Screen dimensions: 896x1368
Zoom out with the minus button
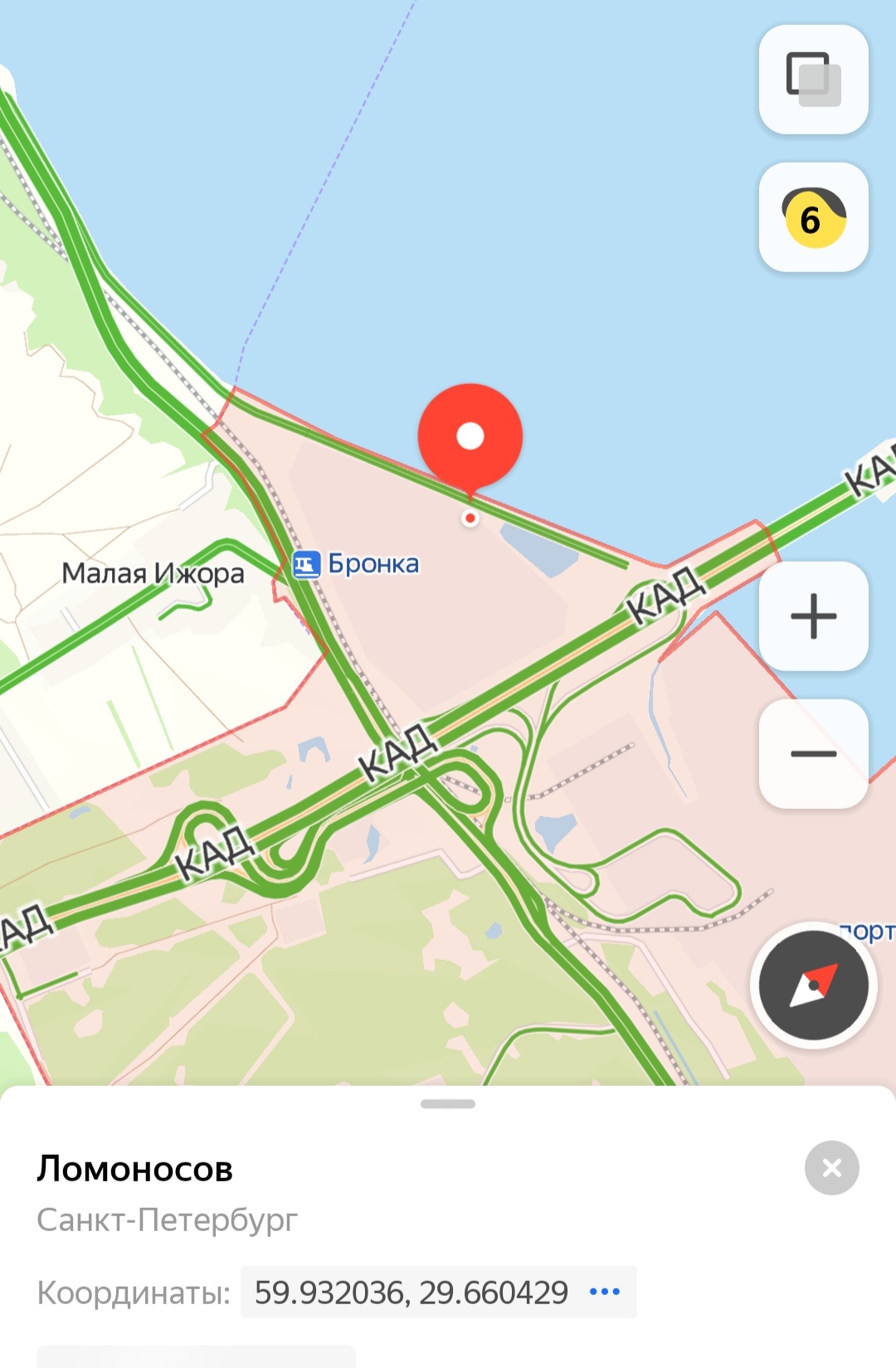coord(813,753)
